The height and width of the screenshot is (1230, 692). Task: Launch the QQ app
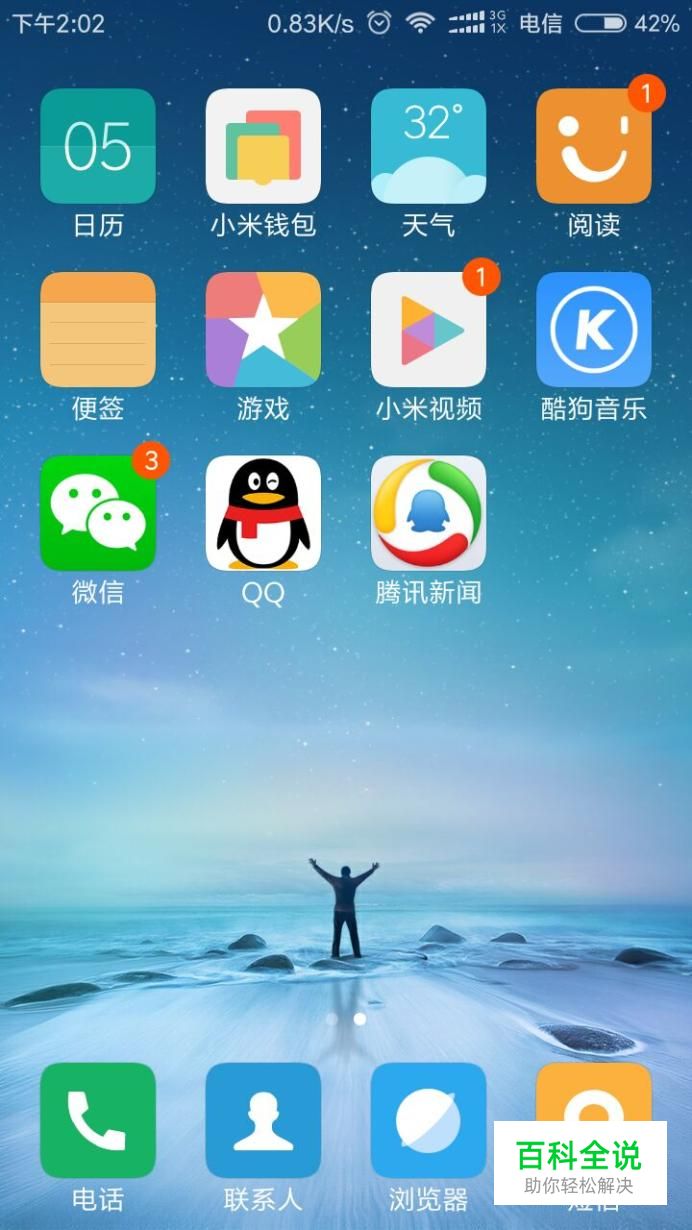(263, 513)
